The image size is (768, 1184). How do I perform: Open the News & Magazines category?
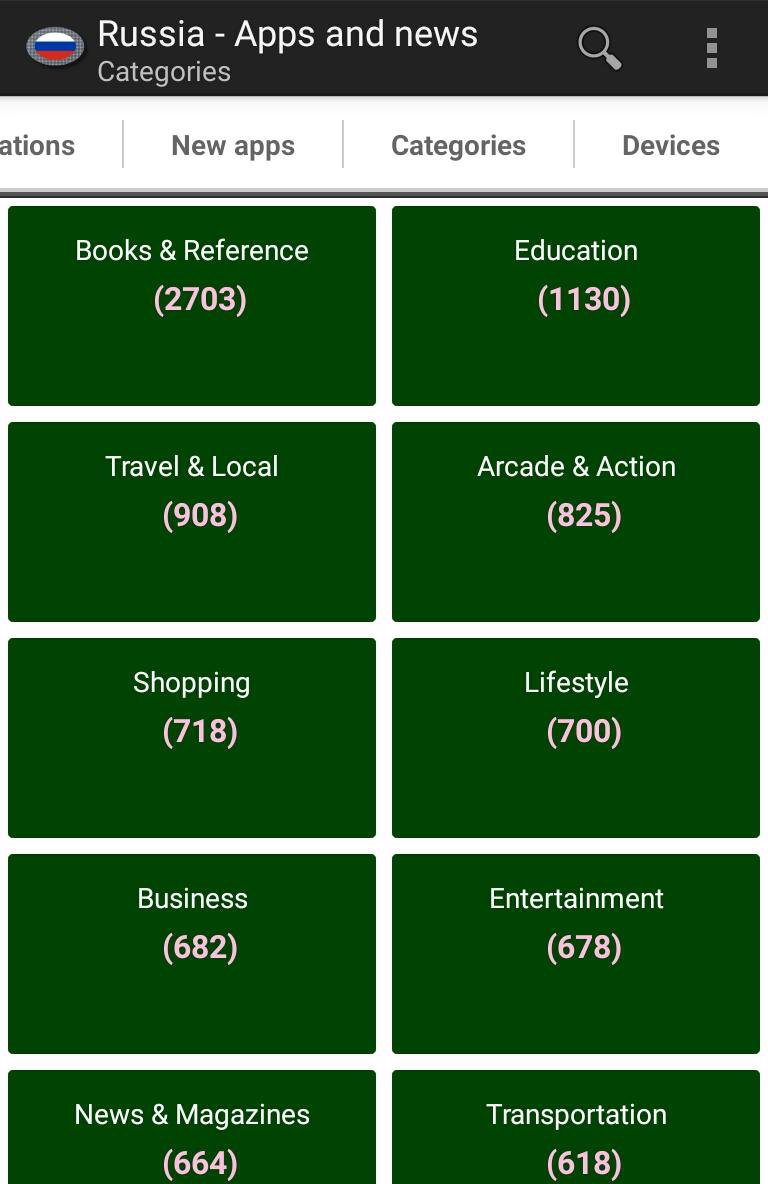click(x=192, y=1130)
